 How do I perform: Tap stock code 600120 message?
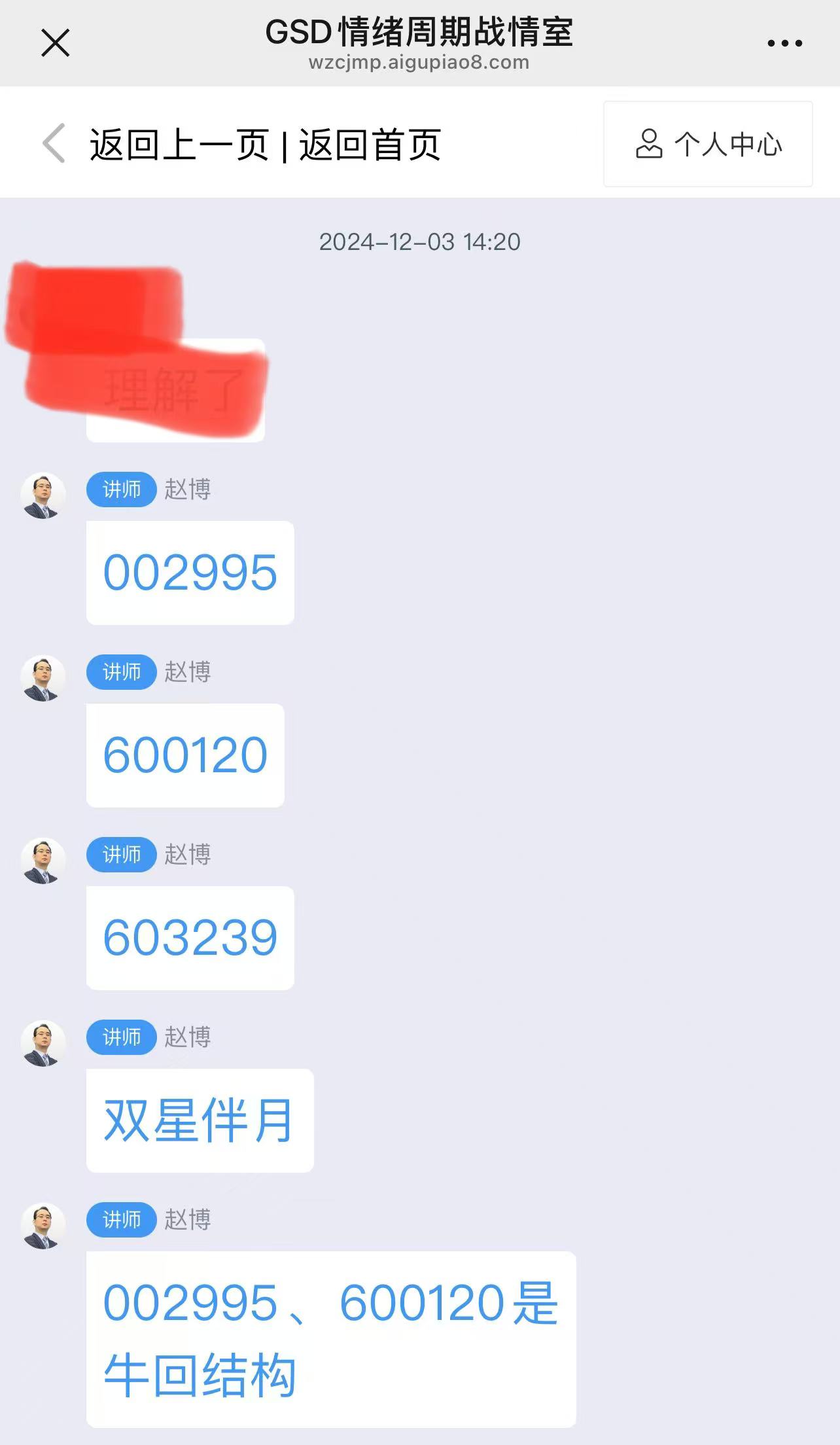185,755
